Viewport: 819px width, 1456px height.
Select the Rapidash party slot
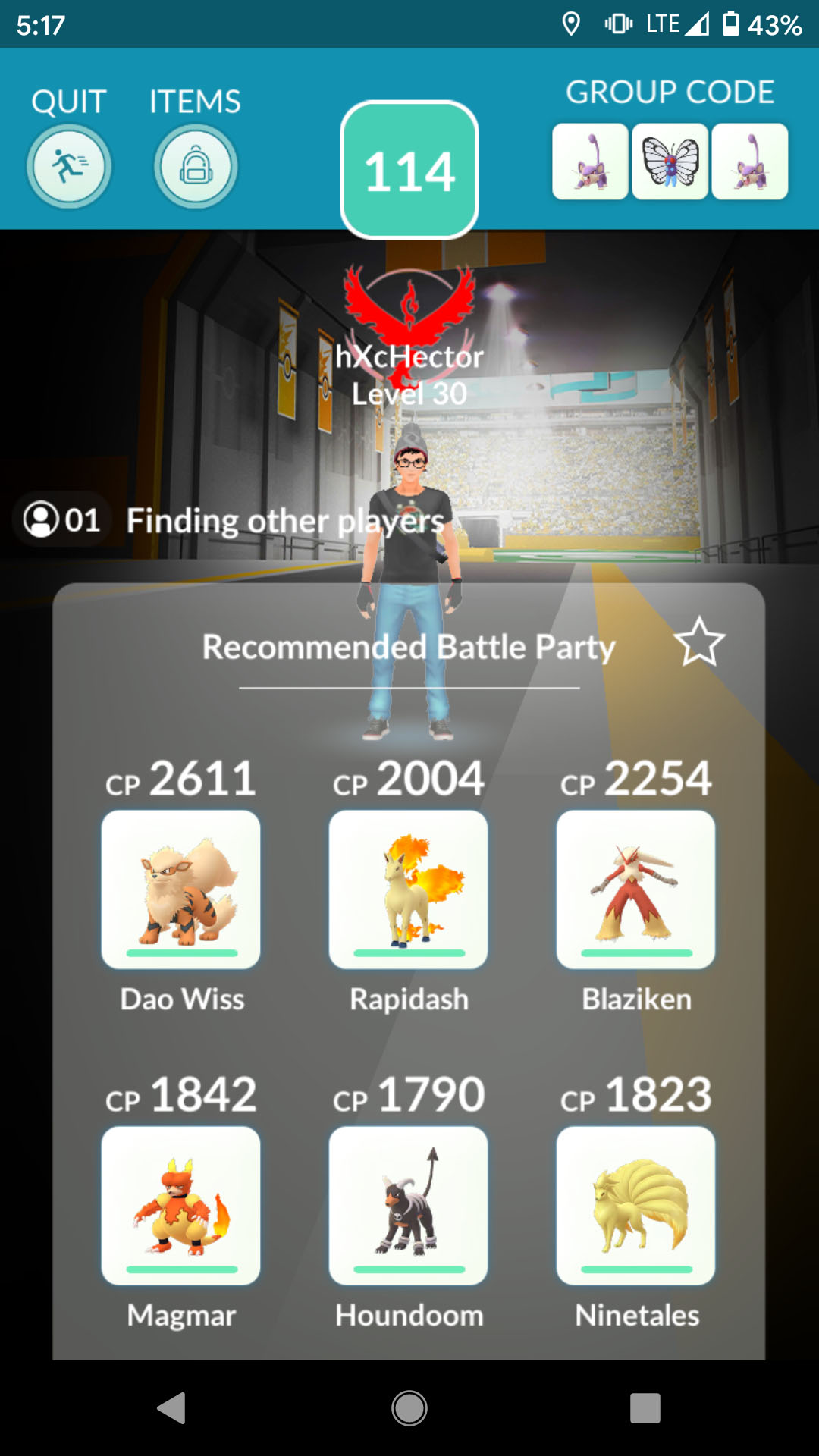point(409,889)
